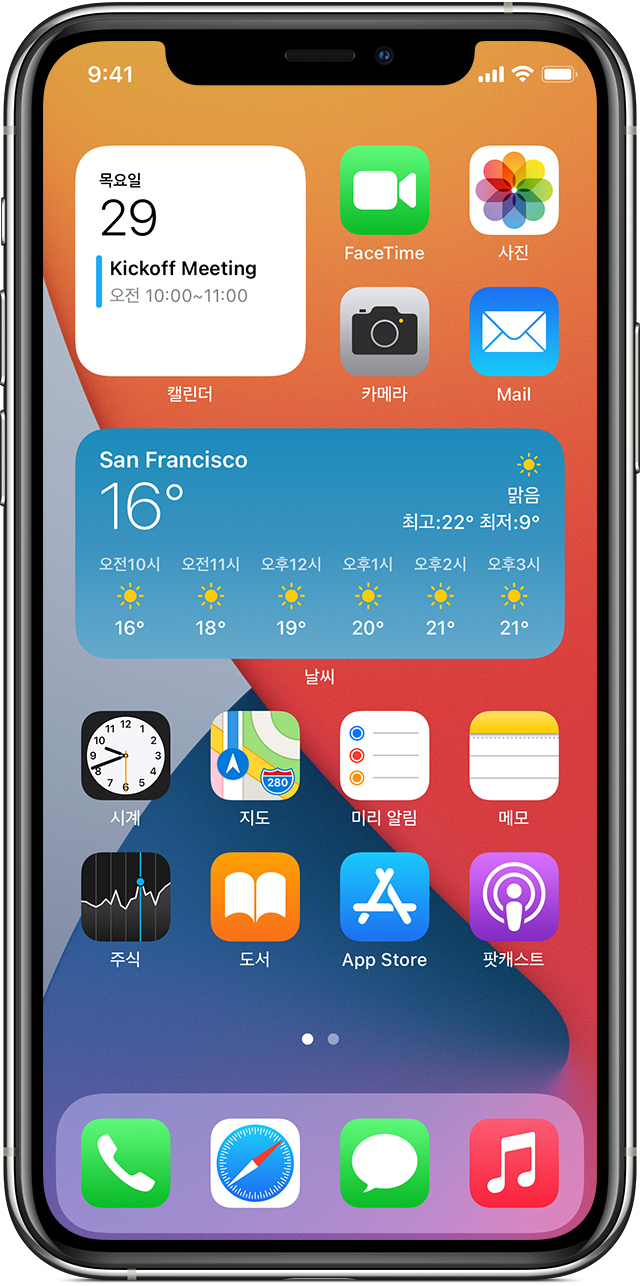
Task: Open the 시계 (Clock) app
Action: click(125, 755)
